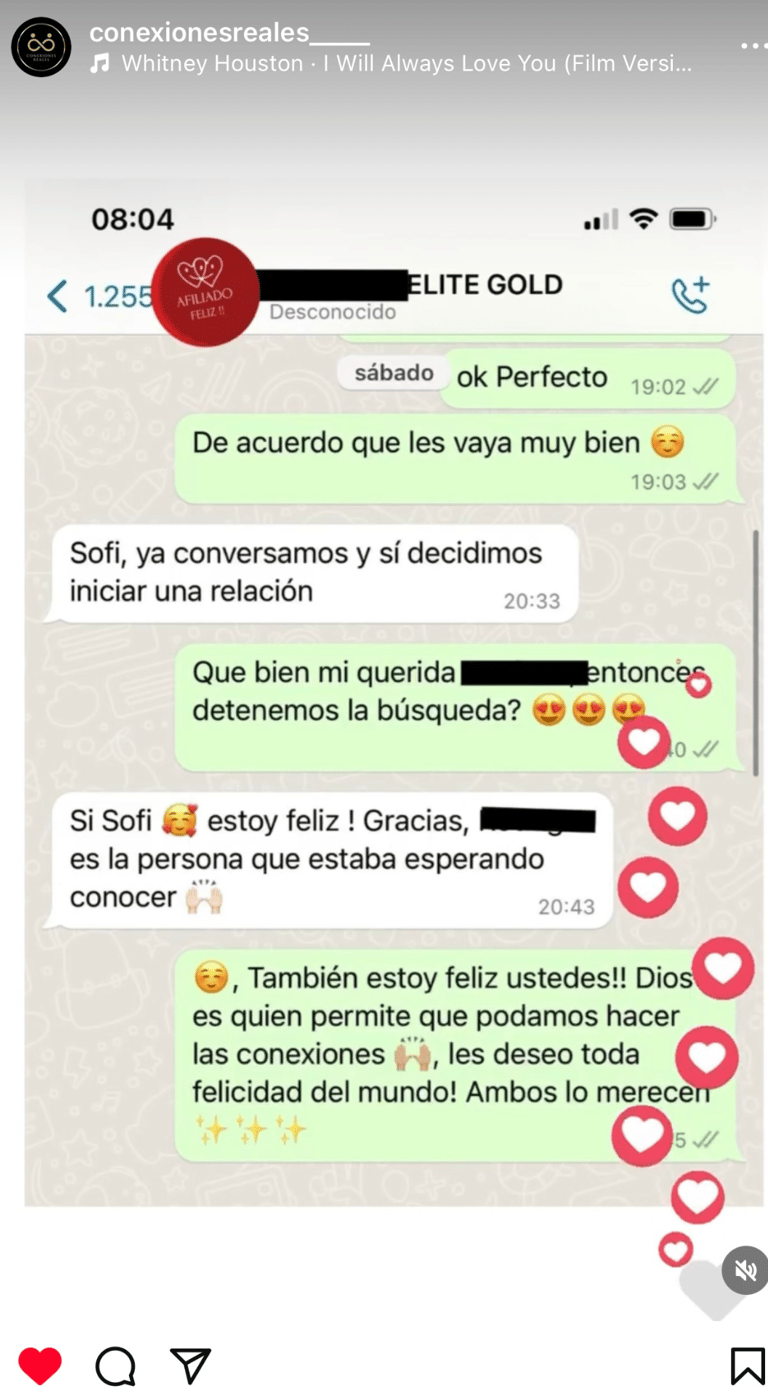
Task: Share this reel via paper plane
Action: 189,1365
